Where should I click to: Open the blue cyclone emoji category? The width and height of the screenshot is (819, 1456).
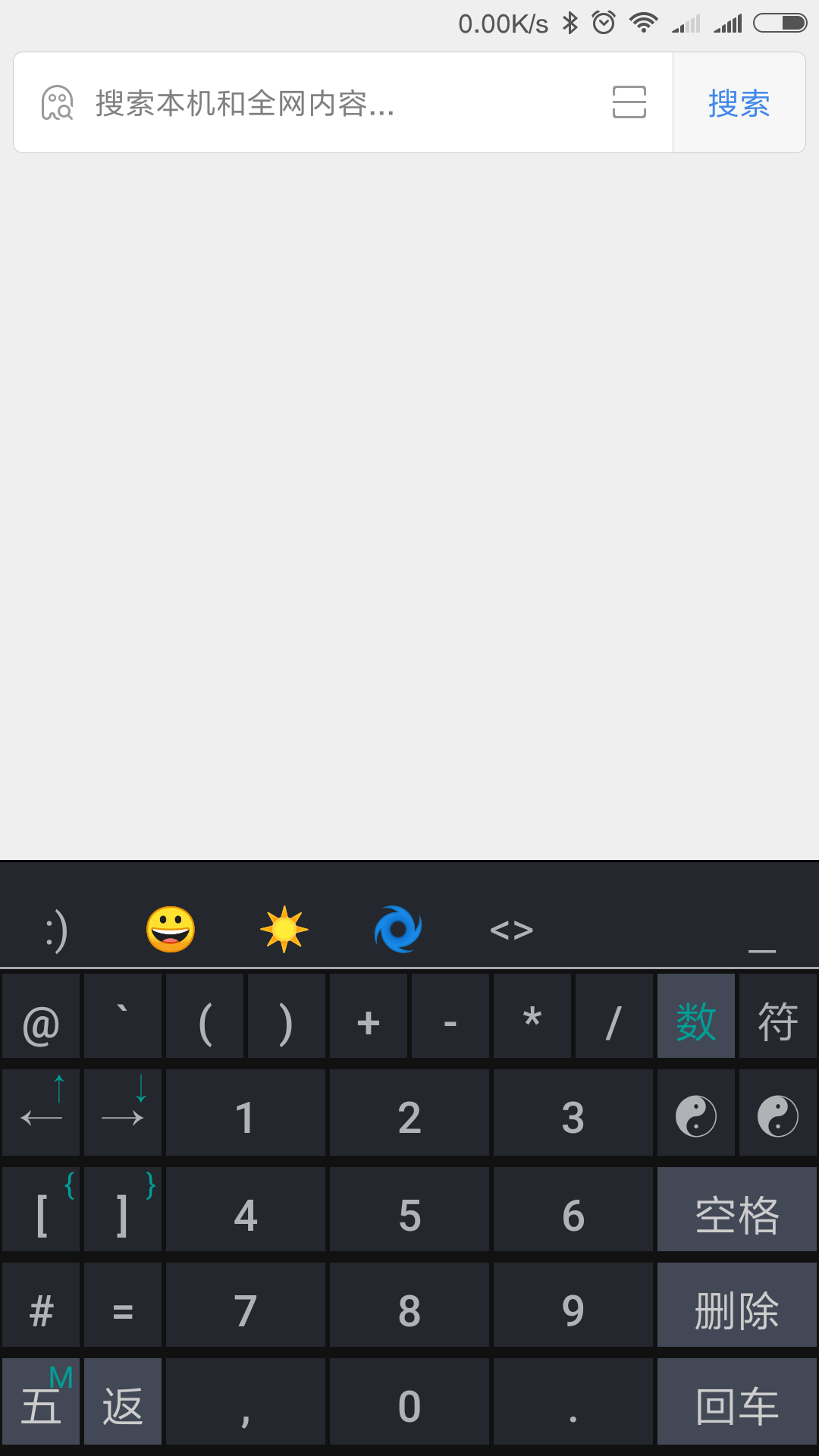pos(398,930)
